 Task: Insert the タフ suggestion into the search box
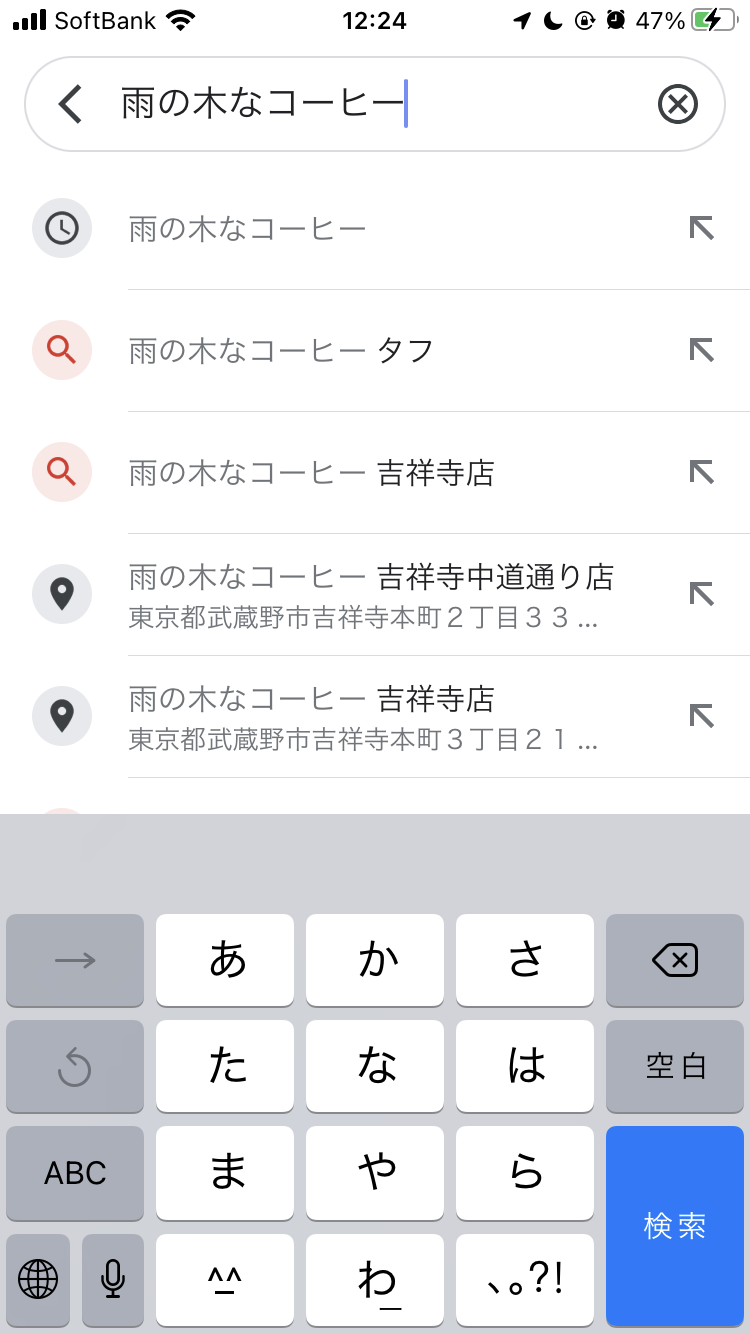[x=702, y=350]
